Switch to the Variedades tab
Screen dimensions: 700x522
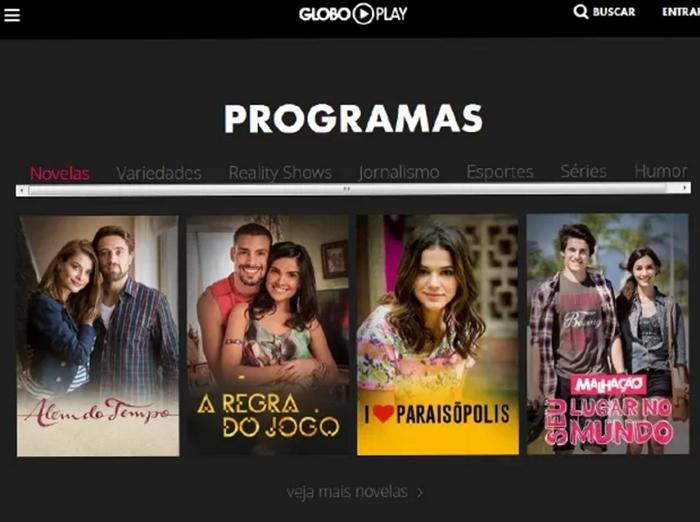coord(158,173)
